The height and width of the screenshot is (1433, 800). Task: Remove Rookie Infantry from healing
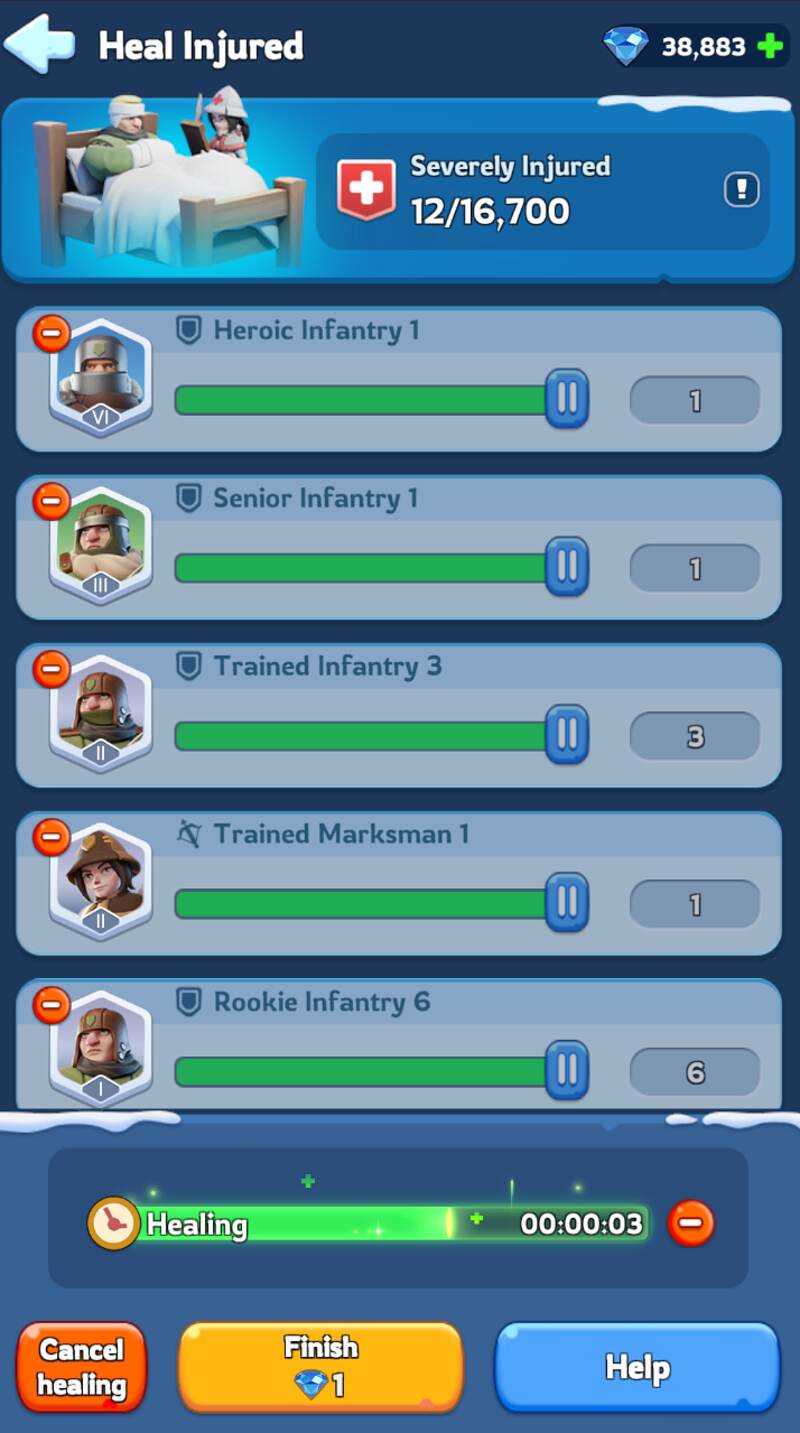click(52, 1004)
